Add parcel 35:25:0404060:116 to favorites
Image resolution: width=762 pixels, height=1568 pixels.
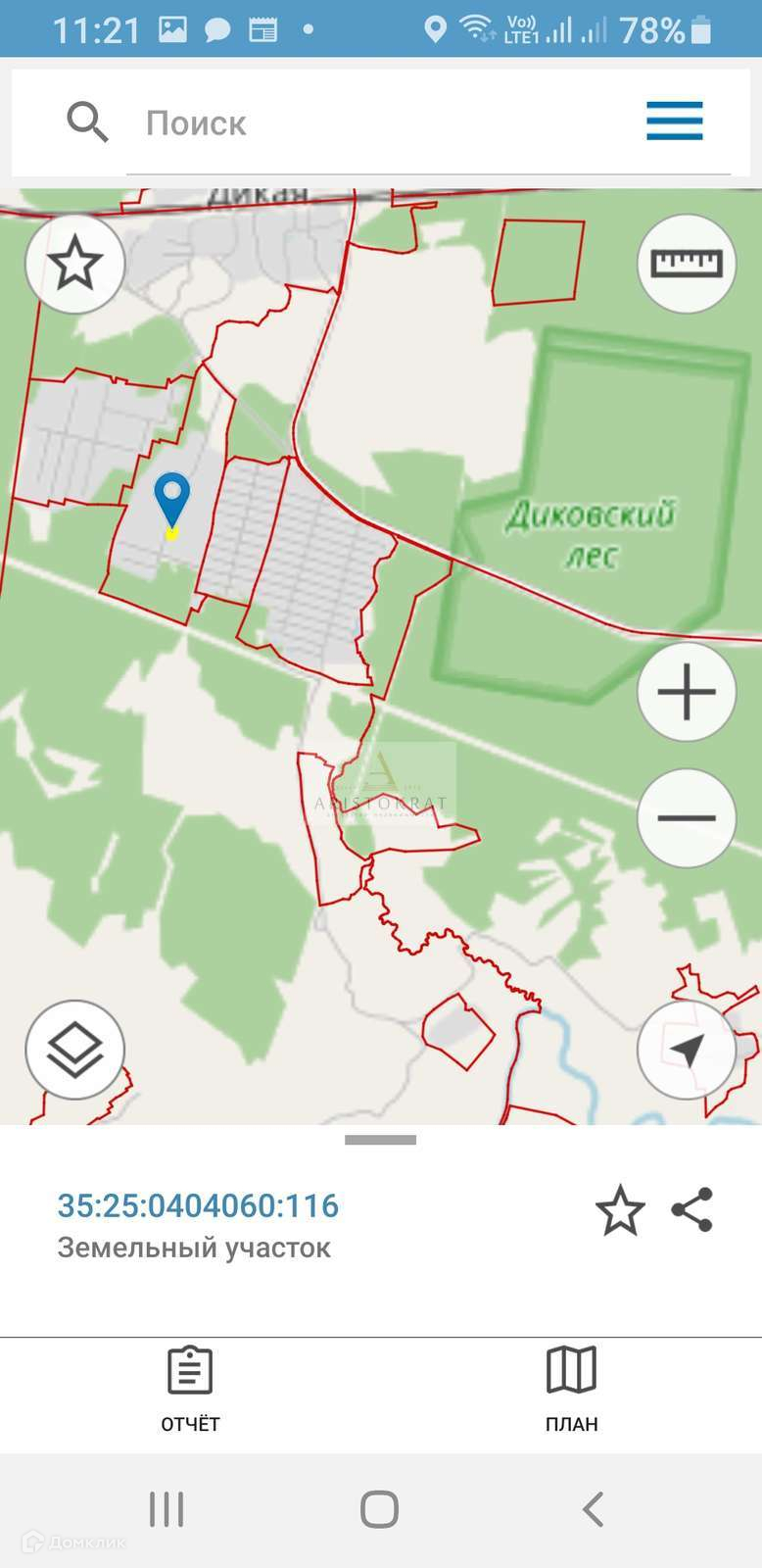[620, 1211]
